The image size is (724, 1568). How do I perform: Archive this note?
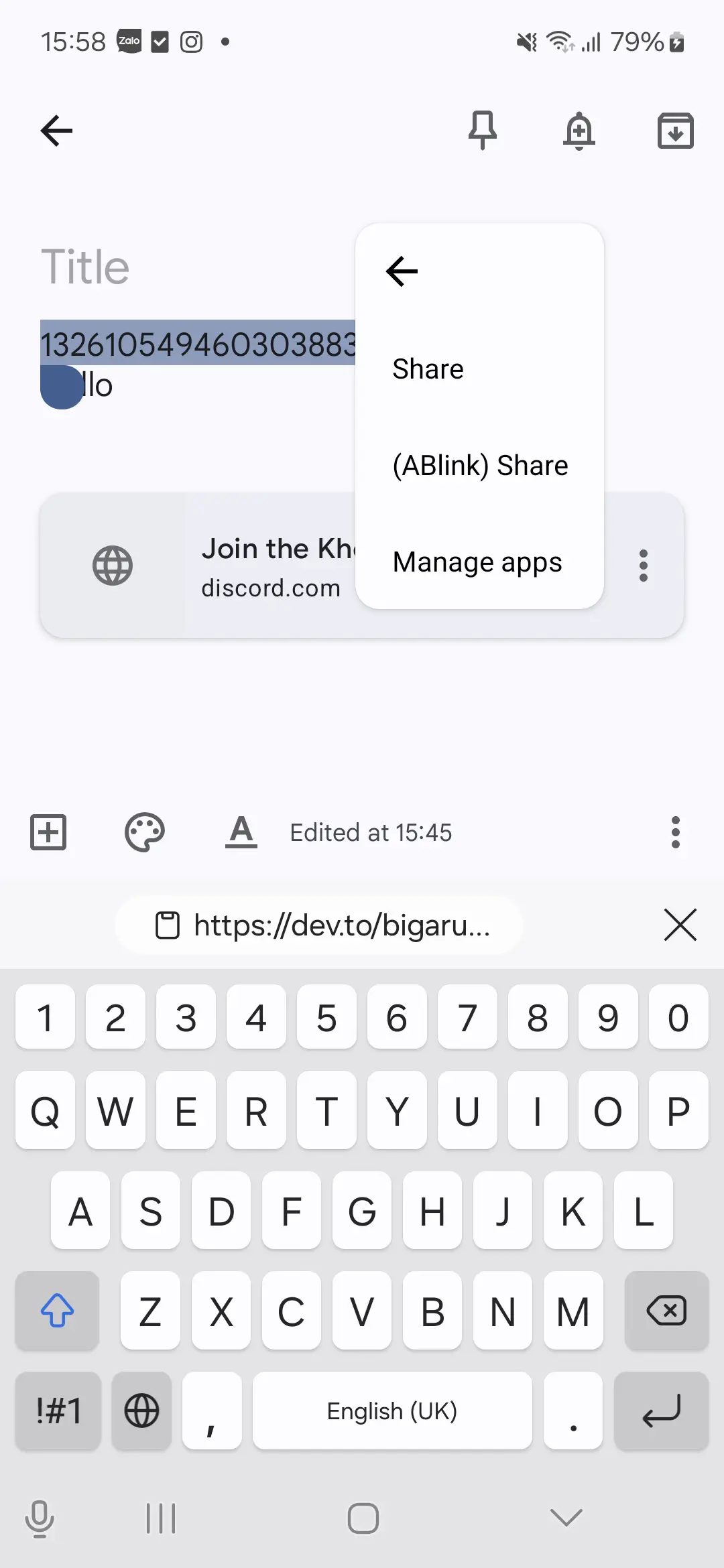click(x=675, y=130)
